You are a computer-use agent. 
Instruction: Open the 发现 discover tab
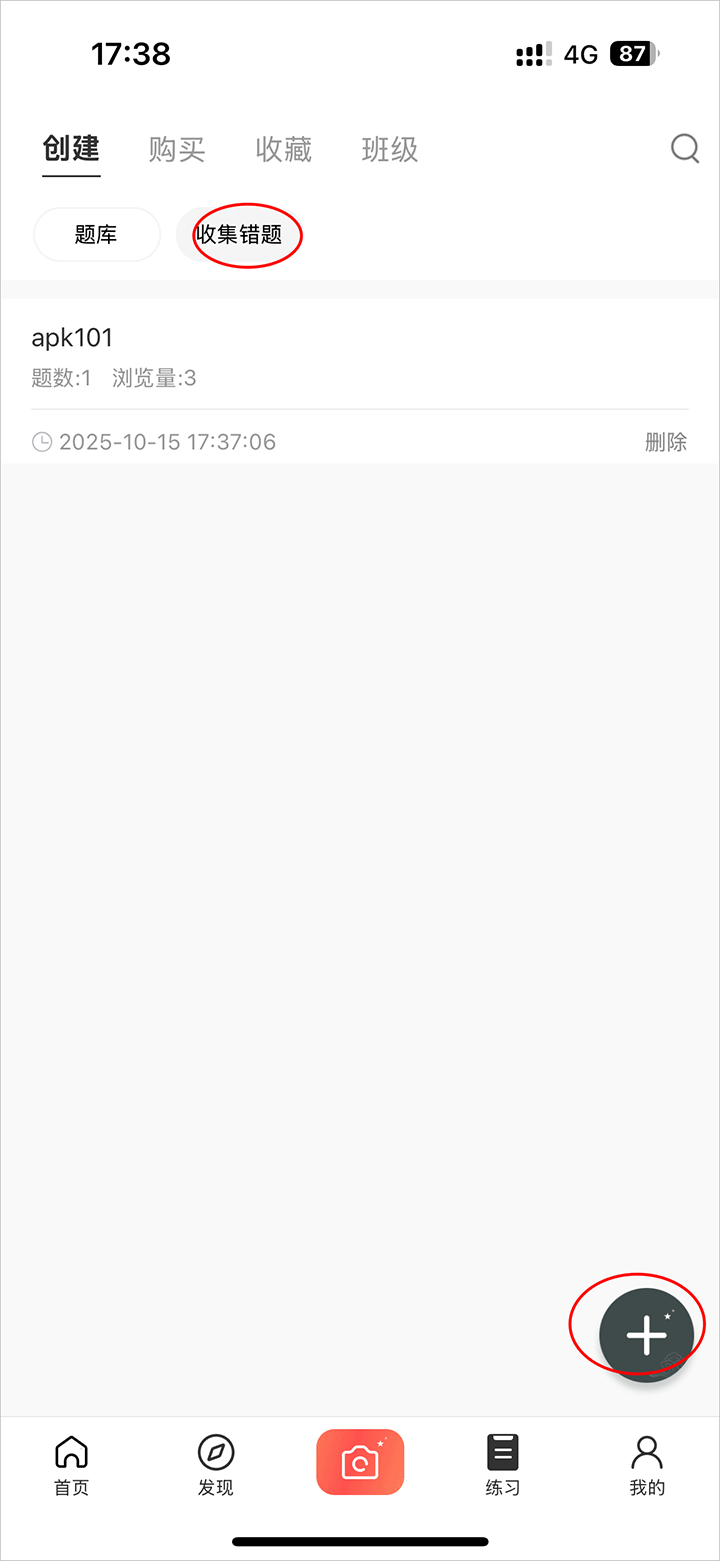(x=216, y=1464)
